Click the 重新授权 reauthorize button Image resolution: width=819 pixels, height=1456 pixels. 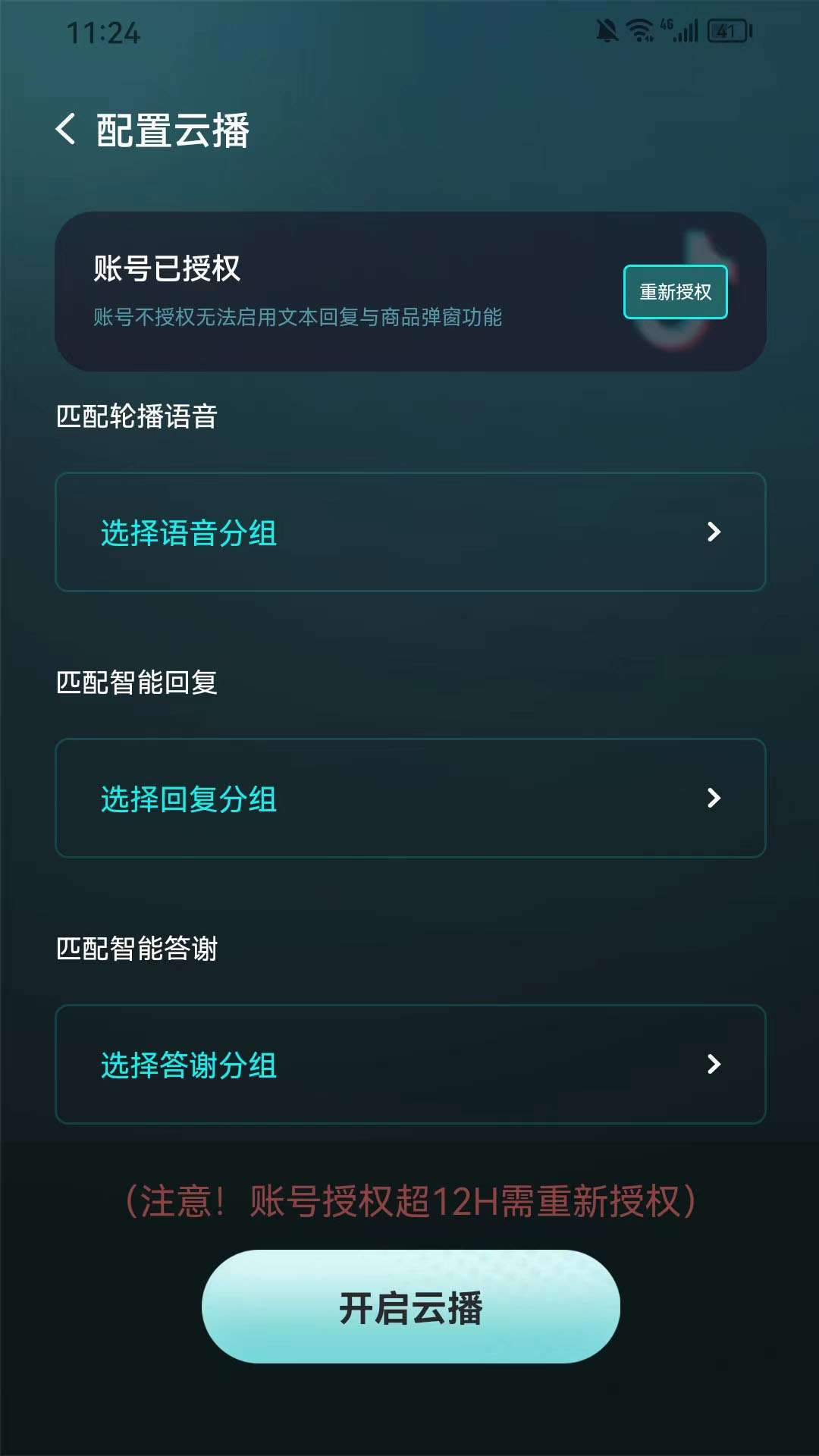pyautogui.click(x=676, y=291)
